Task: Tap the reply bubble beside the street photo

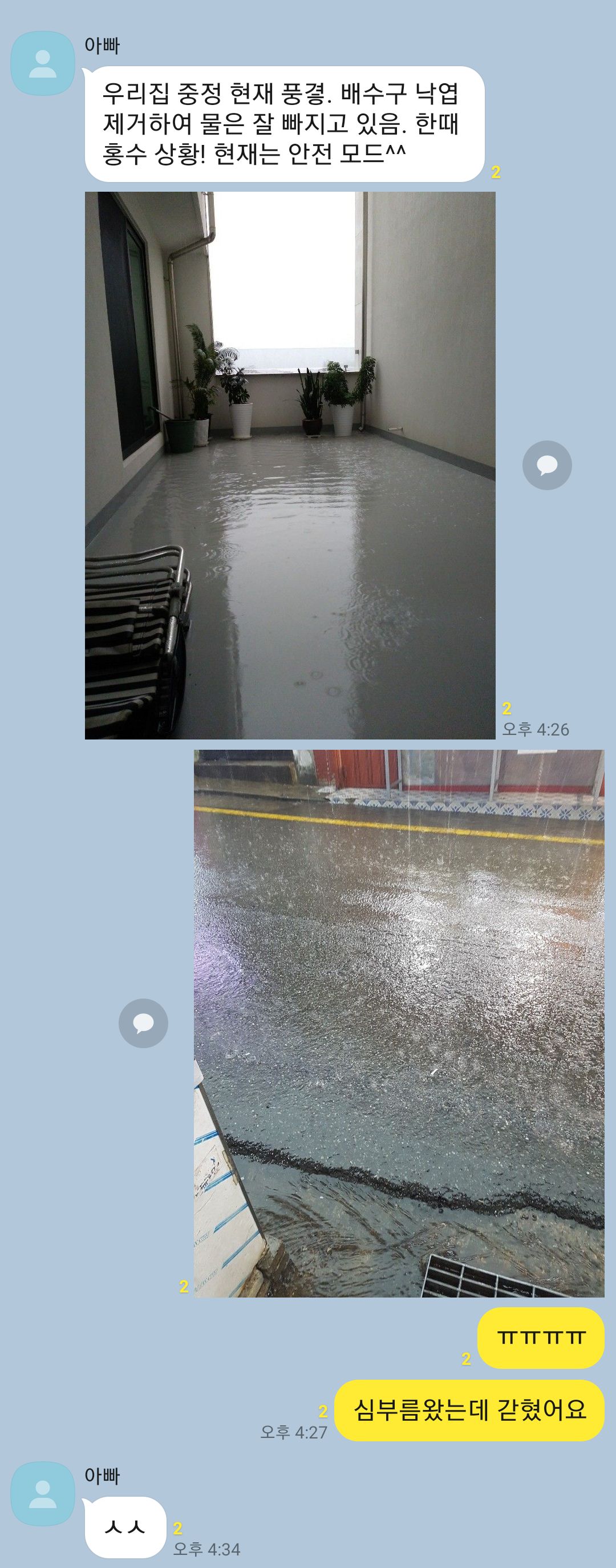Action: [143, 1023]
